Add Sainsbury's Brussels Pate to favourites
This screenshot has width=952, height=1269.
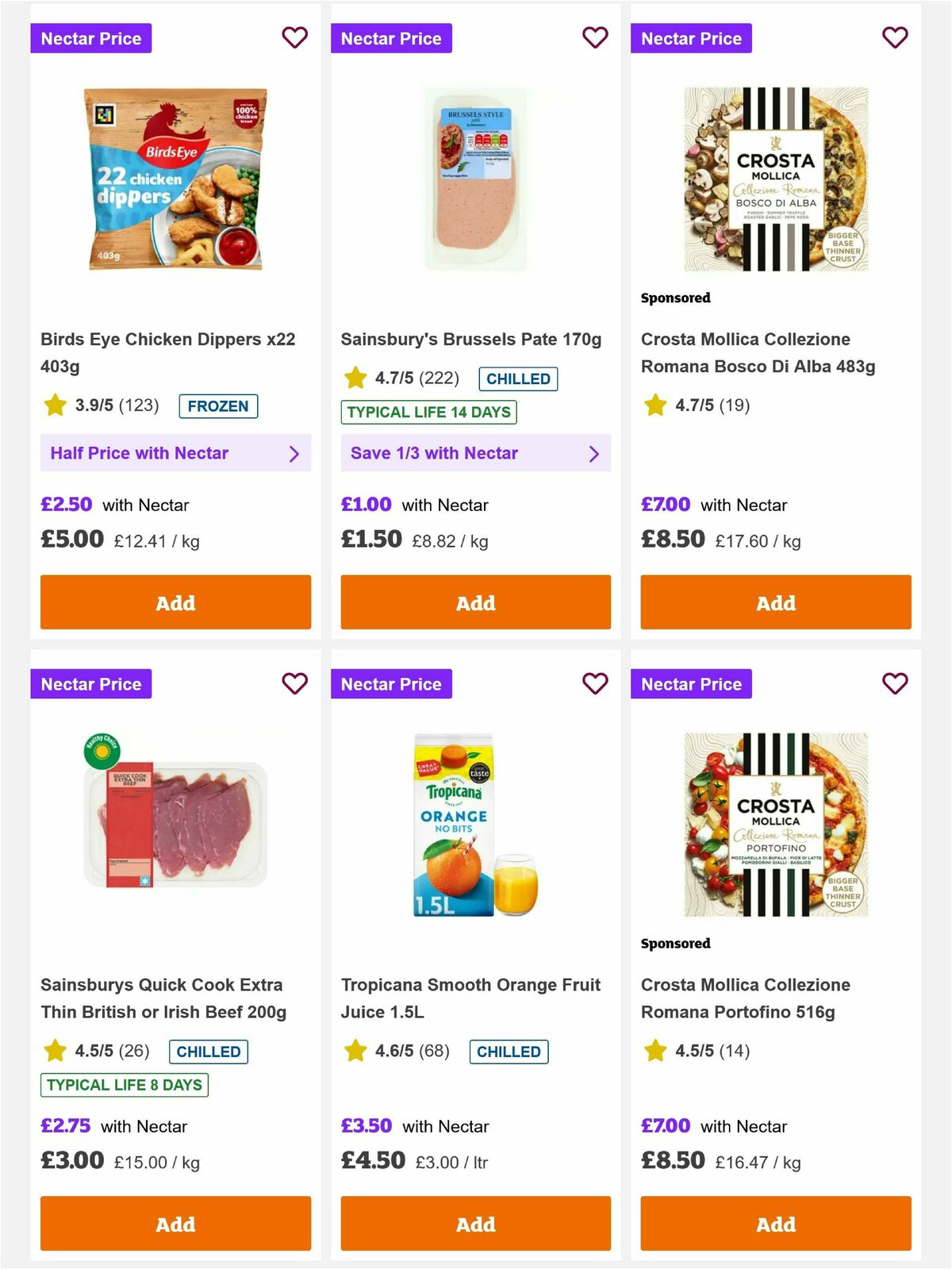594,37
